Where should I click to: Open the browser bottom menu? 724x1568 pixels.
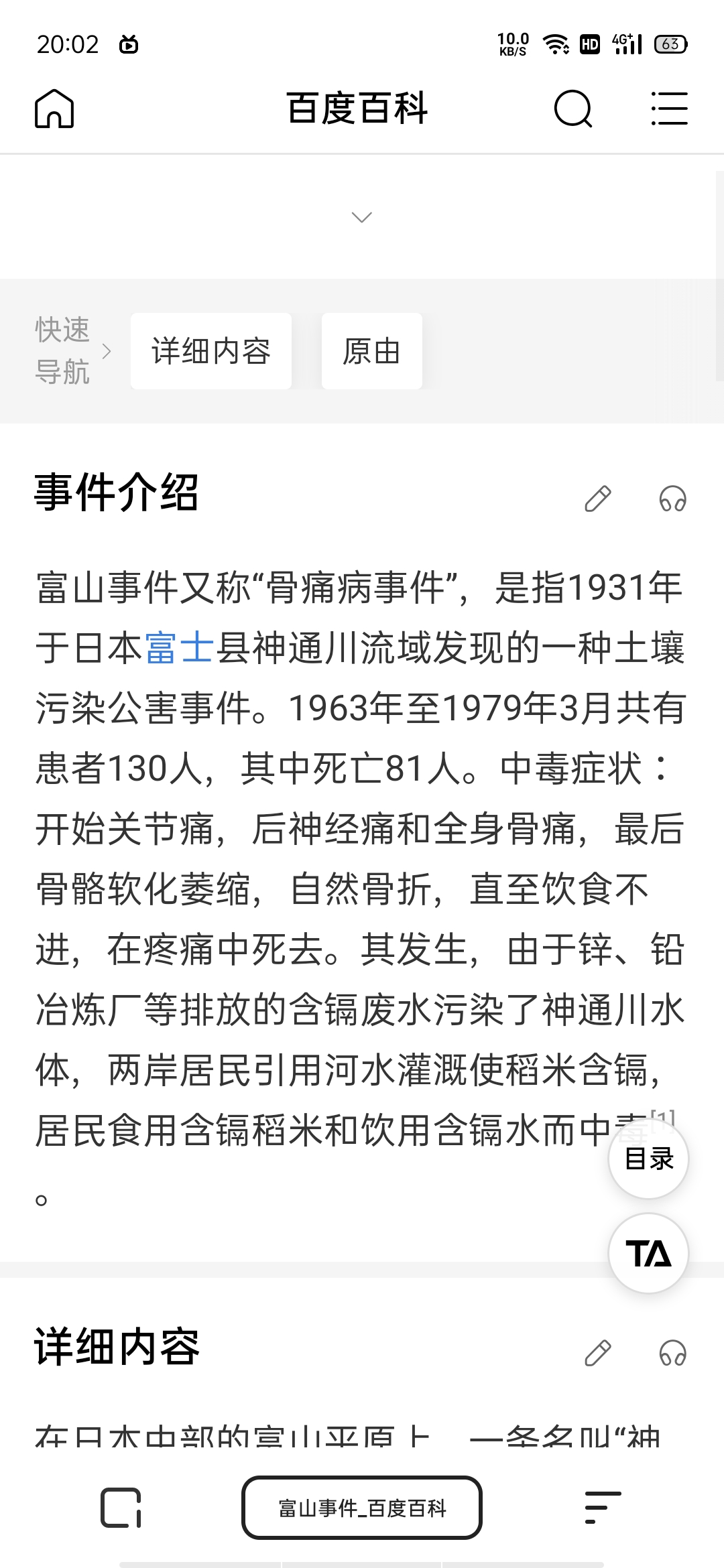click(x=603, y=1508)
